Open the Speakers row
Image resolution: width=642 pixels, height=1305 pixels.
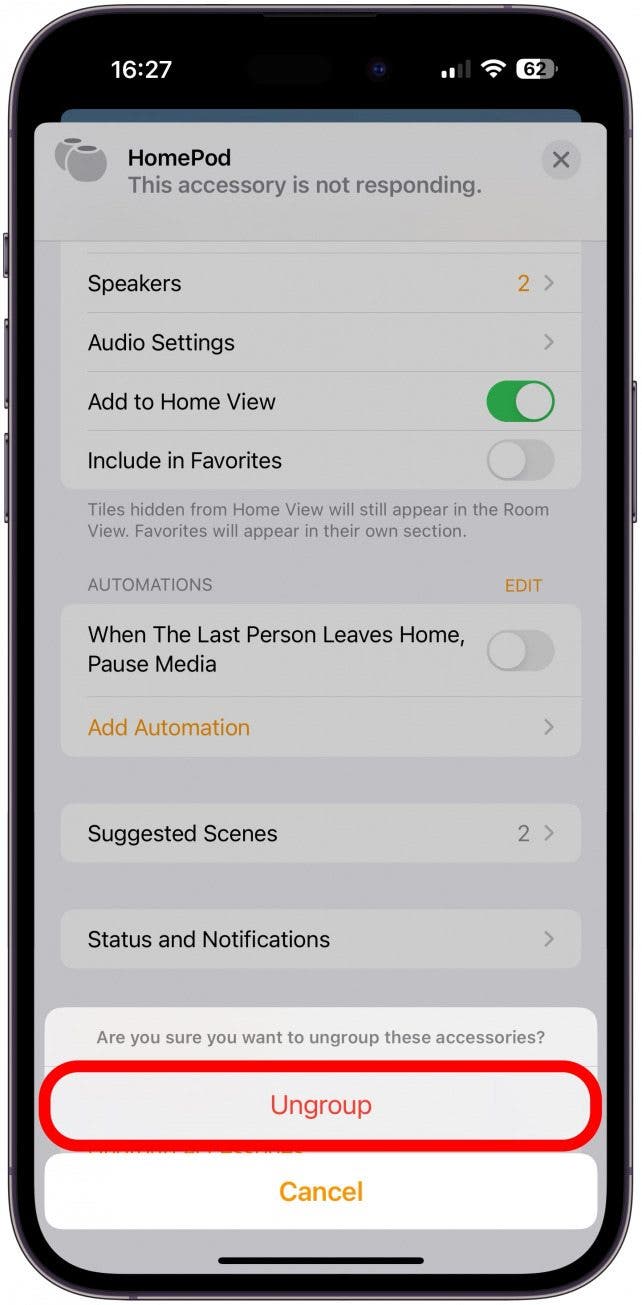click(320, 284)
